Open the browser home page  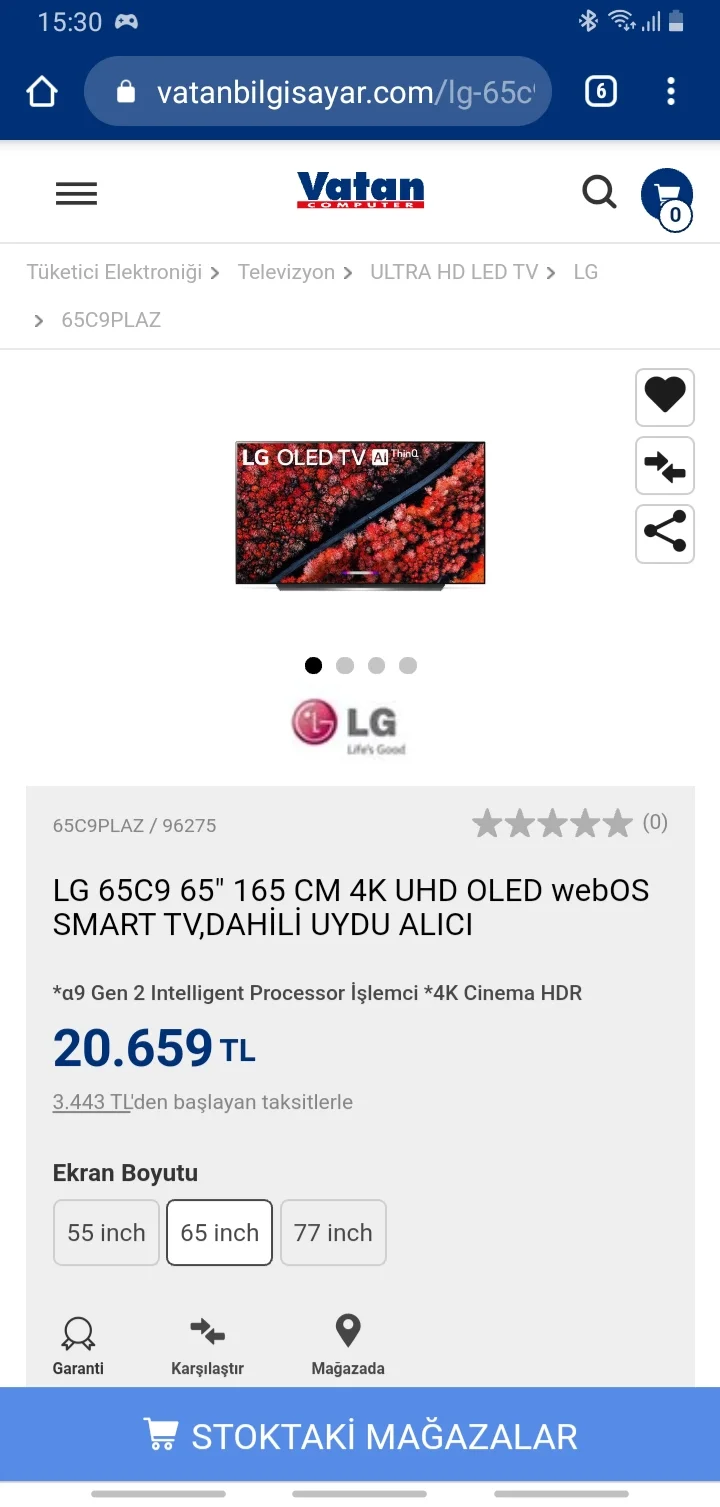click(42, 92)
